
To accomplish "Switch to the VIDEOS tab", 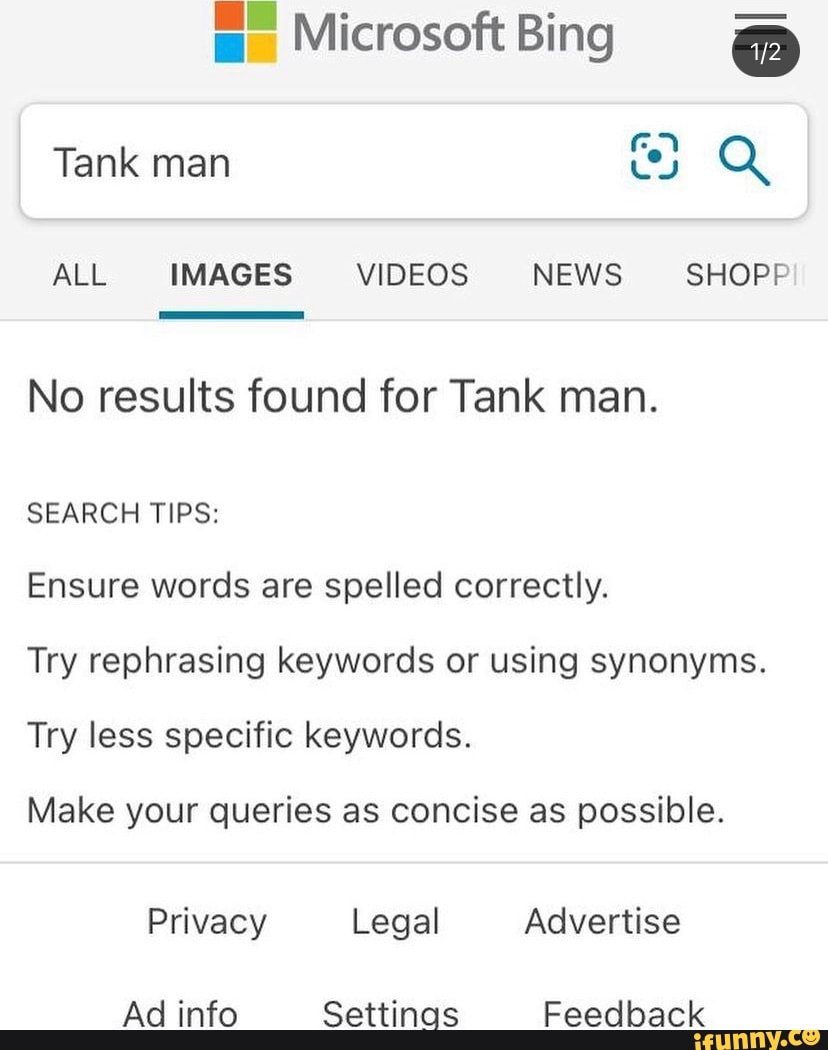I will coord(412,275).
